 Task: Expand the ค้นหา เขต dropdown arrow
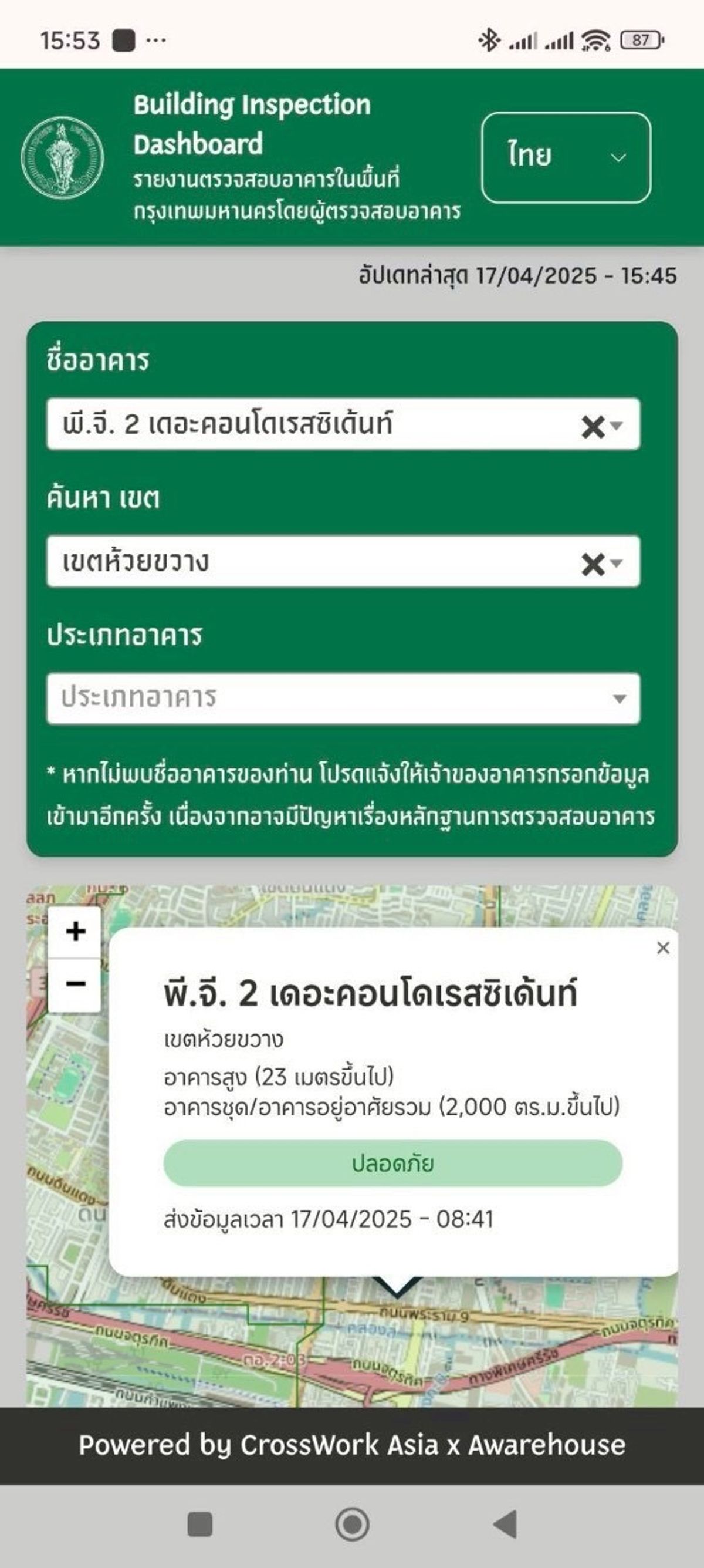click(x=617, y=564)
